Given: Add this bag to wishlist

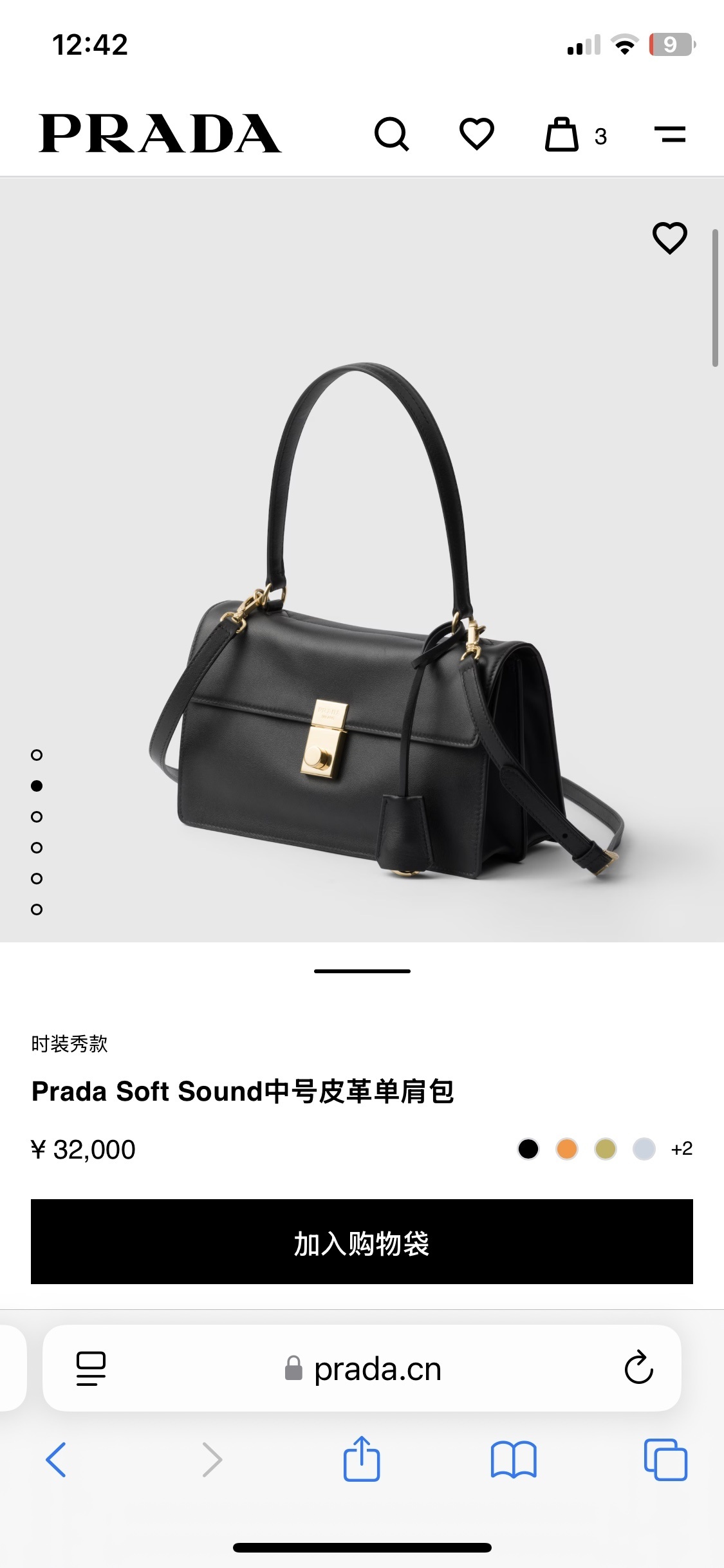Looking at the screenshot, I should 670,238.
